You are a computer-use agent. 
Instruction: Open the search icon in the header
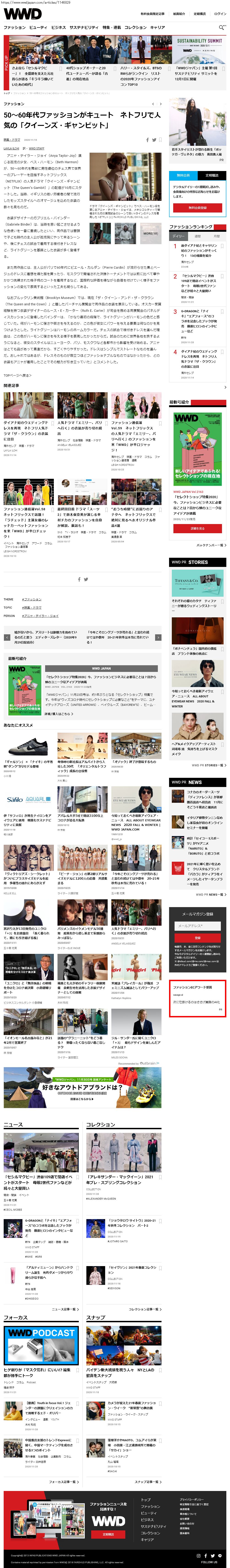[x=222, y=27]
